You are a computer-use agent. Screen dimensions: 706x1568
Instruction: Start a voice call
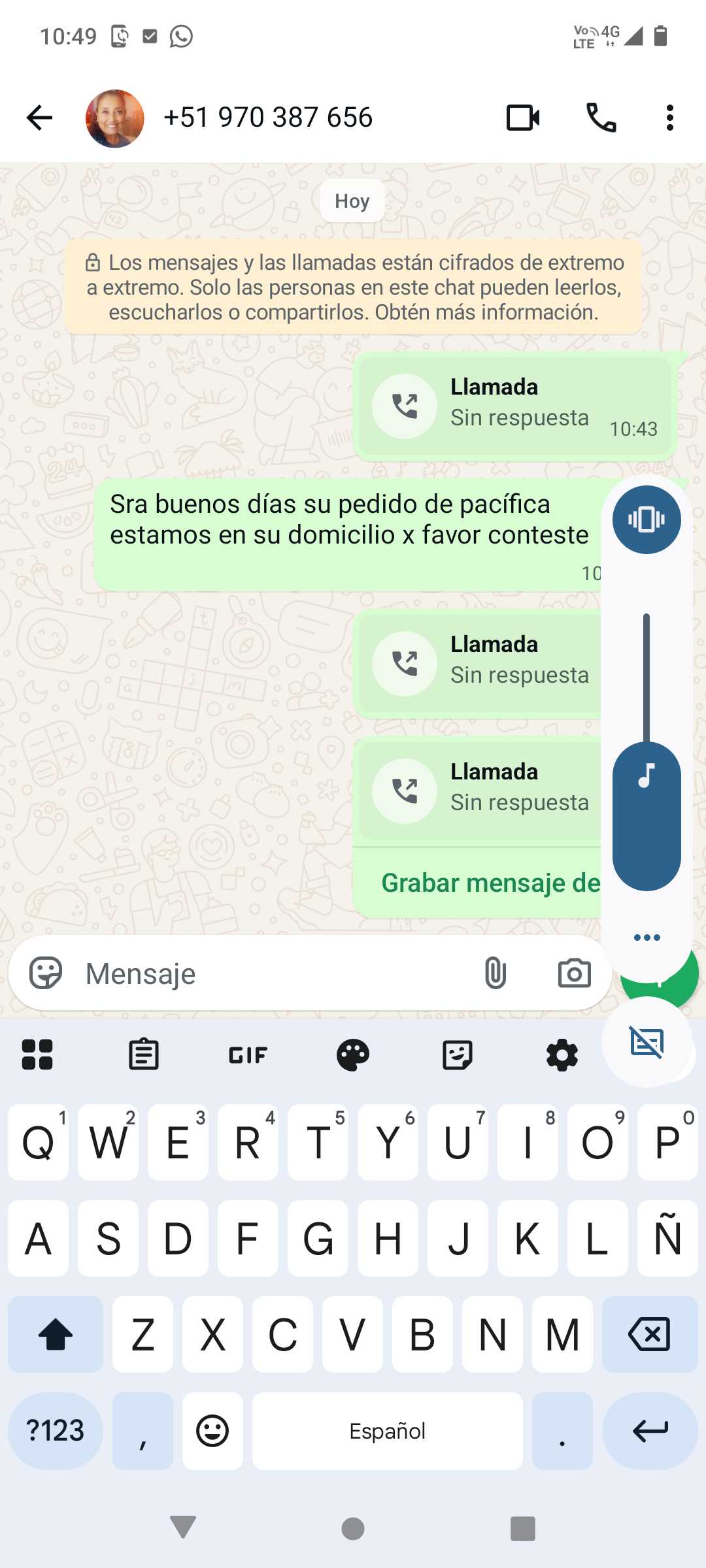click(601, 118)
